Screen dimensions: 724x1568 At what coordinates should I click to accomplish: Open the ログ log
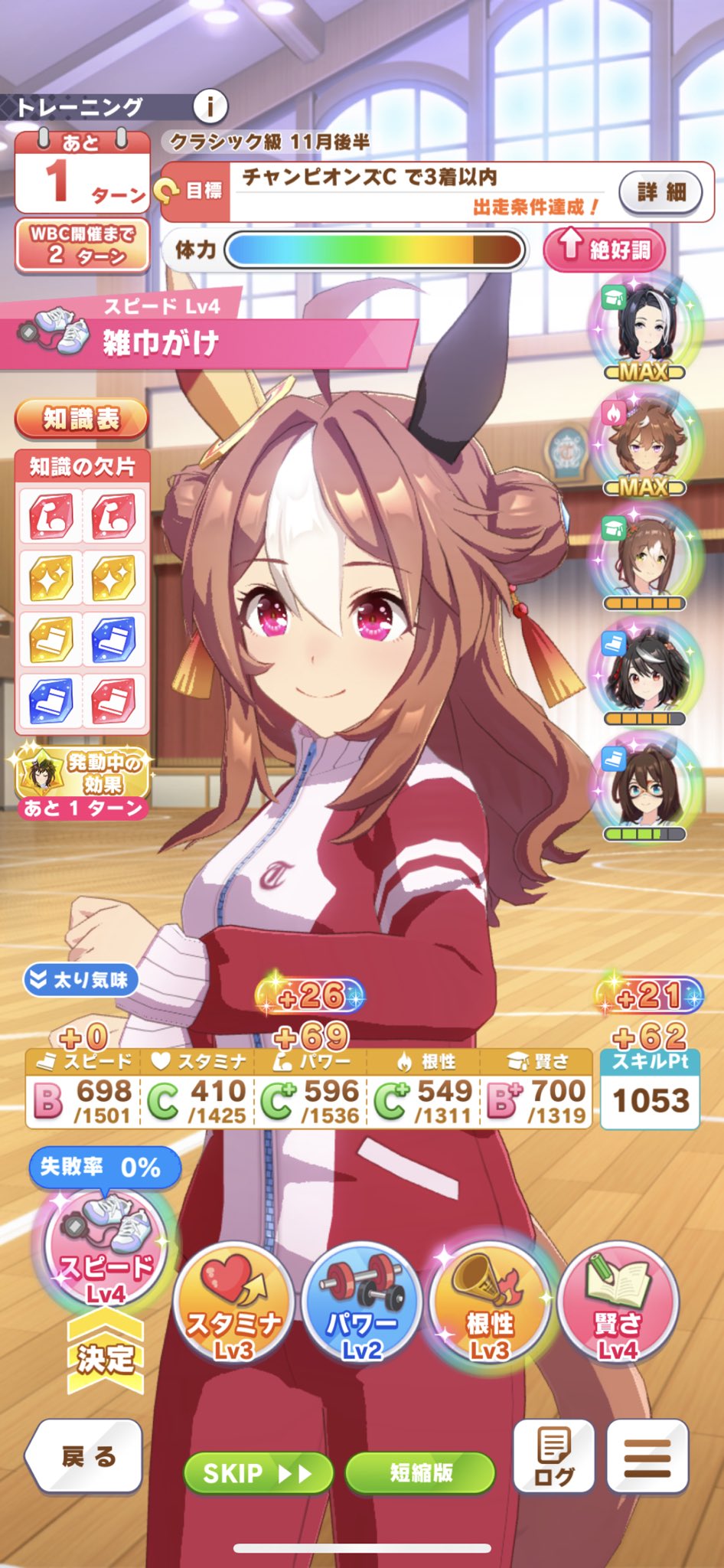coord(553,1456)
